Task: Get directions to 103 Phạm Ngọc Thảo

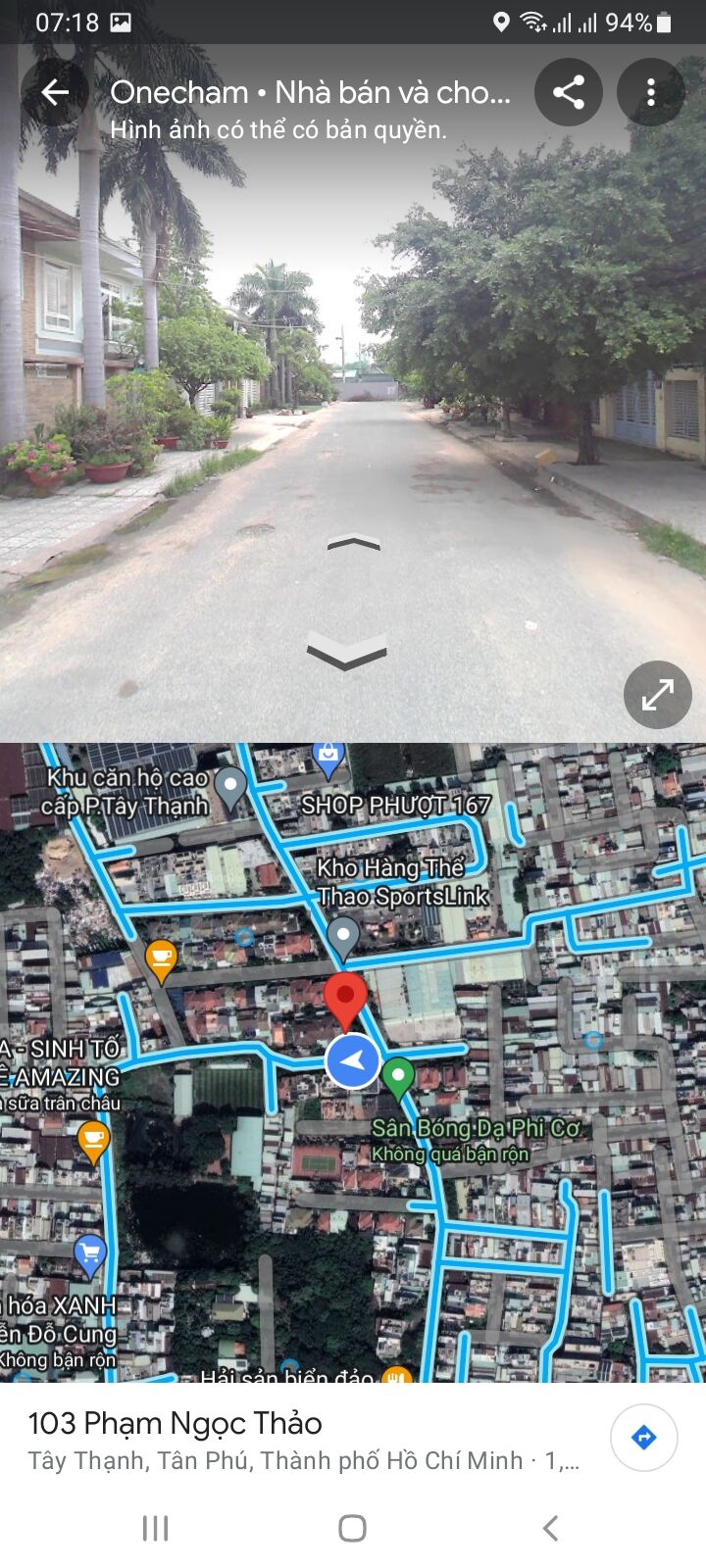Action: [x=643, y=1438]
